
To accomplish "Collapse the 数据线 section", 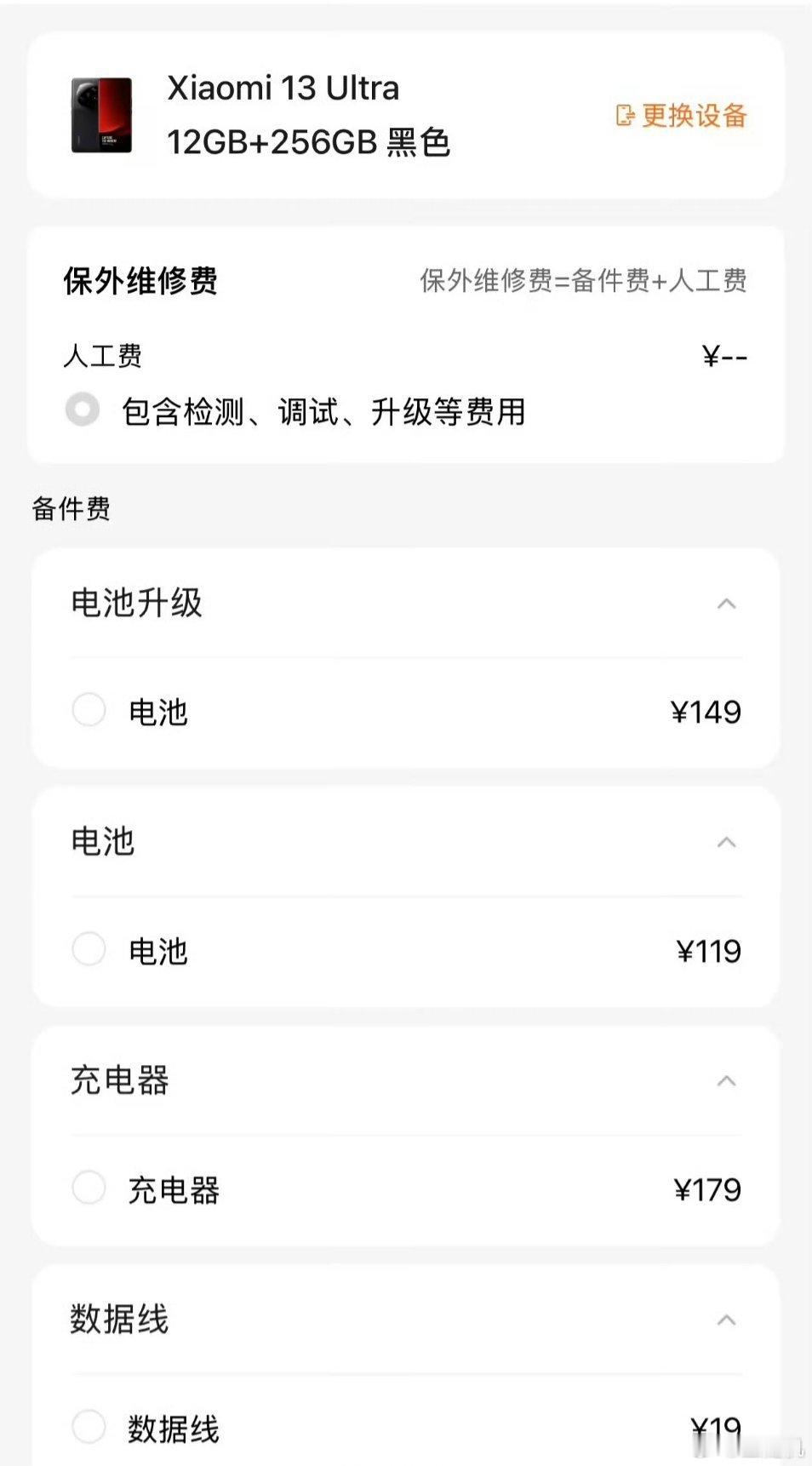I will point(725,1320).
